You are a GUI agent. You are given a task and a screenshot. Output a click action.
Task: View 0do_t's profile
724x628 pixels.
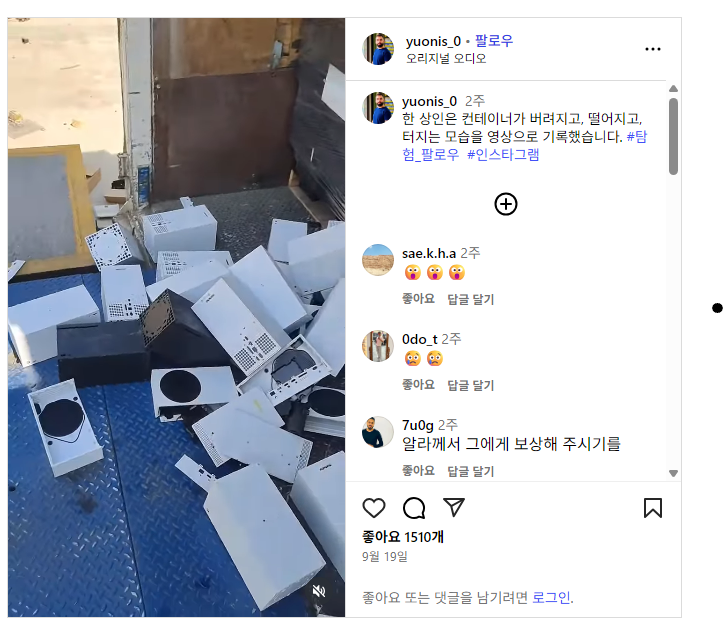tap(419, 339)
